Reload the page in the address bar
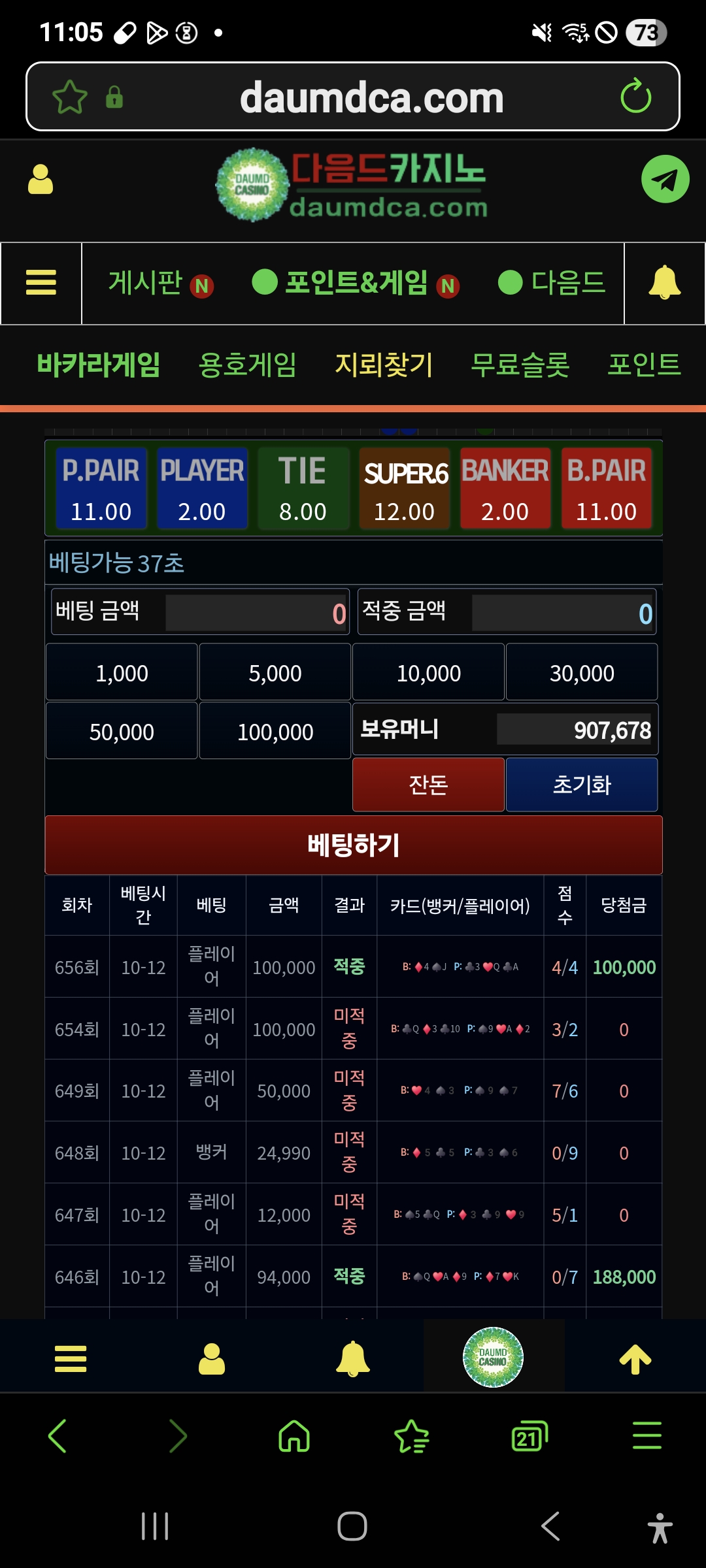 (635, 97)
